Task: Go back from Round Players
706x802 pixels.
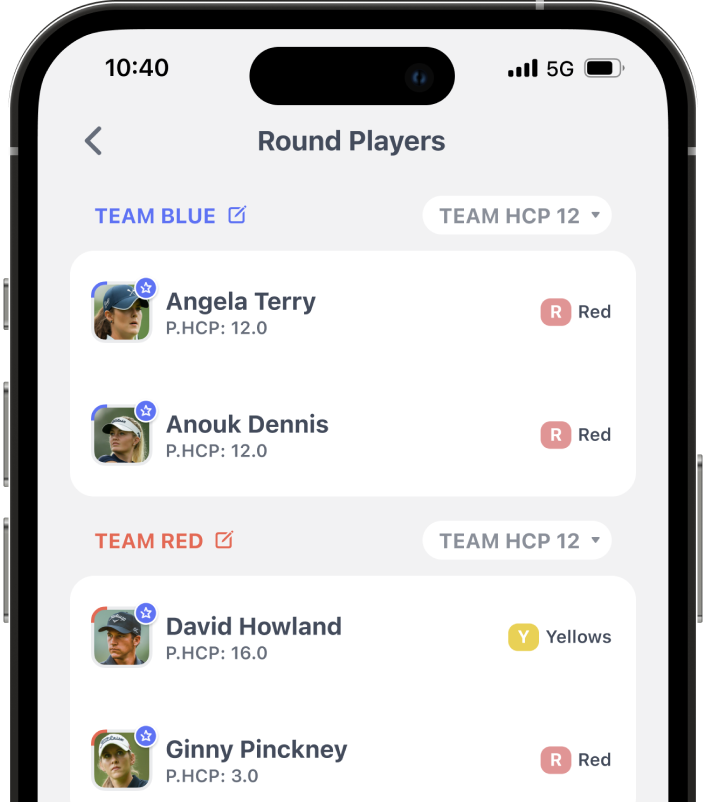Action: pyautogui.click(x=93, y=141)
